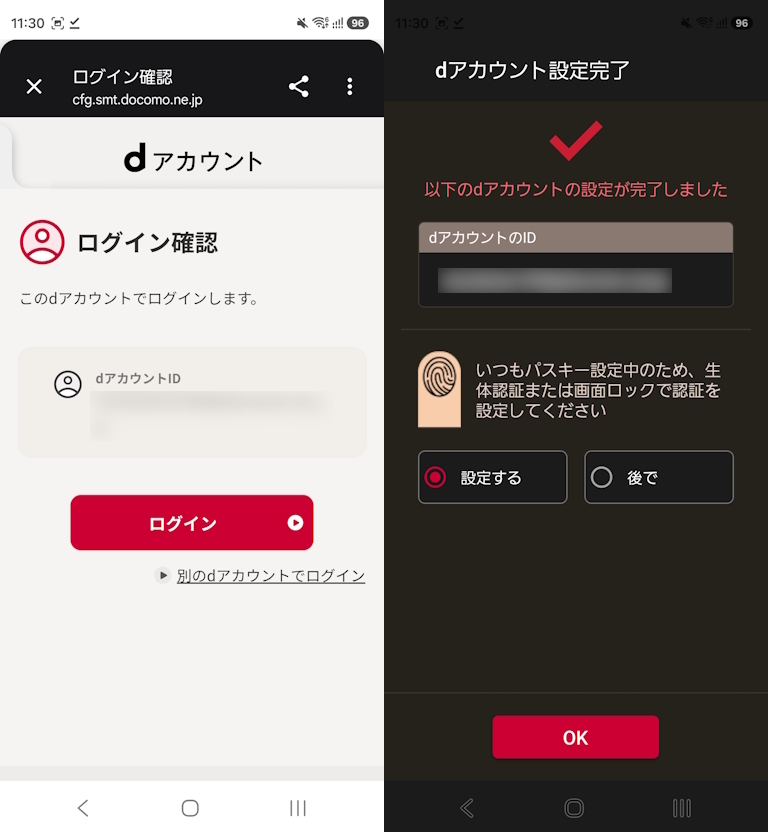Go back with the left navigation bar arrow

[83, 807]
